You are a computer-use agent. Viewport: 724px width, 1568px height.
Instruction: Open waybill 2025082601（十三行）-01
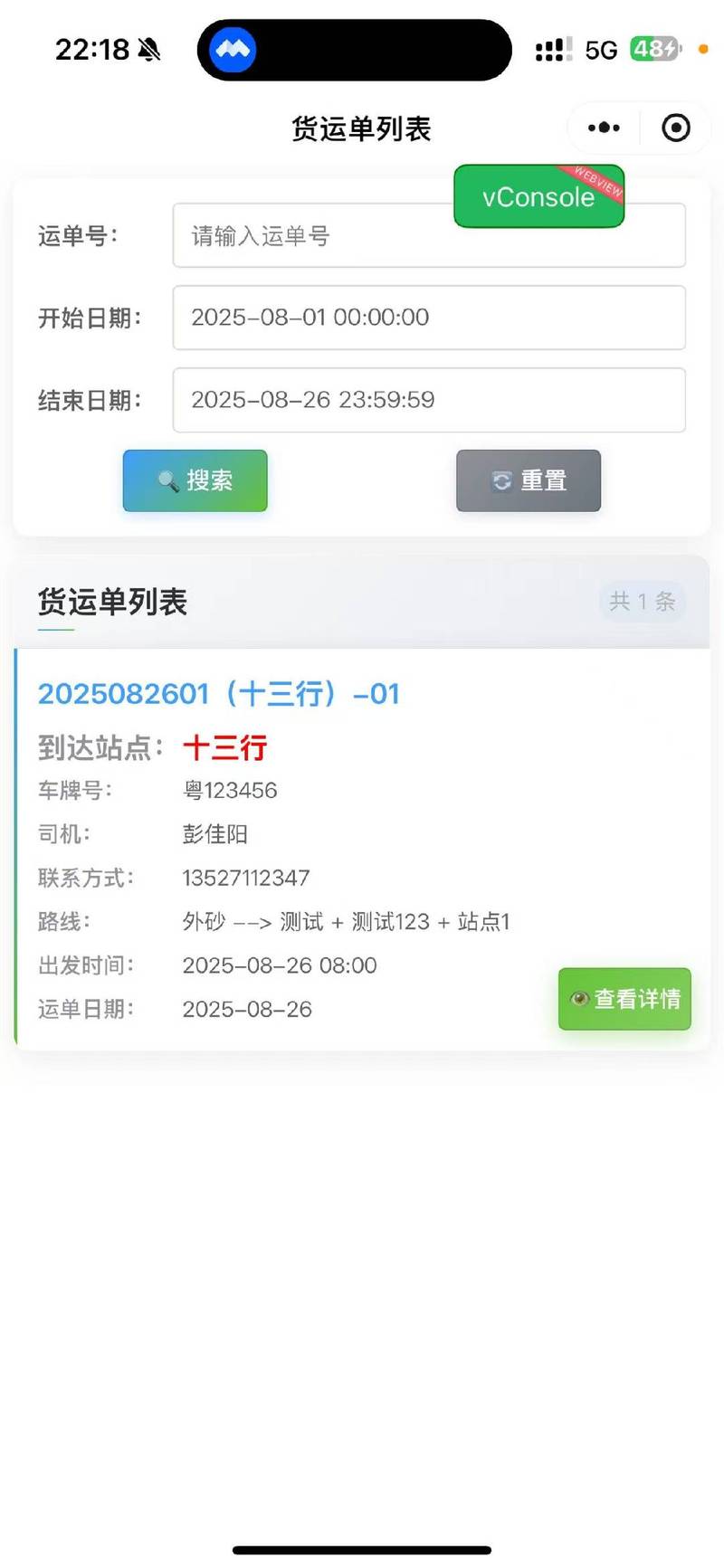coord(219,694)
